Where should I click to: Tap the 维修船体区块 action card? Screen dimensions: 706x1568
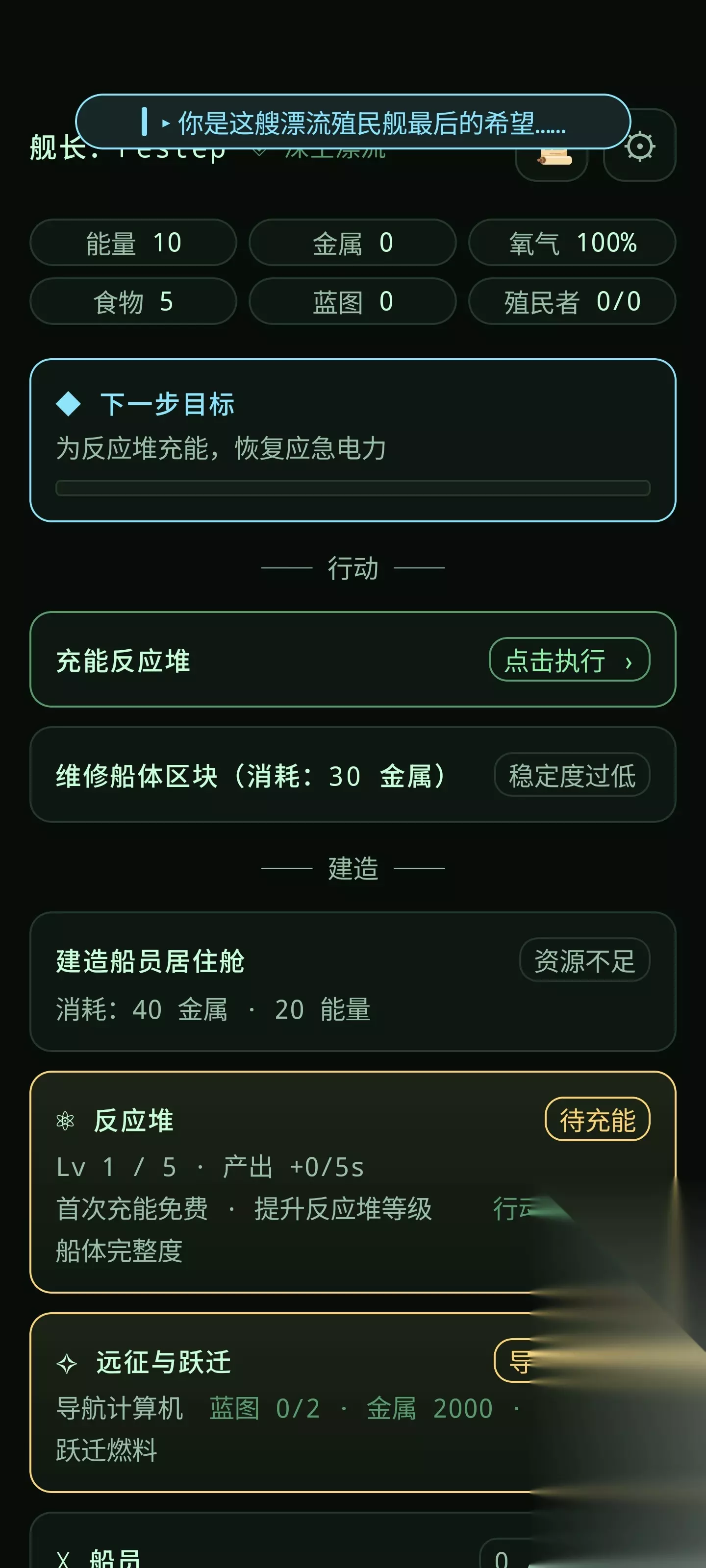353,775
